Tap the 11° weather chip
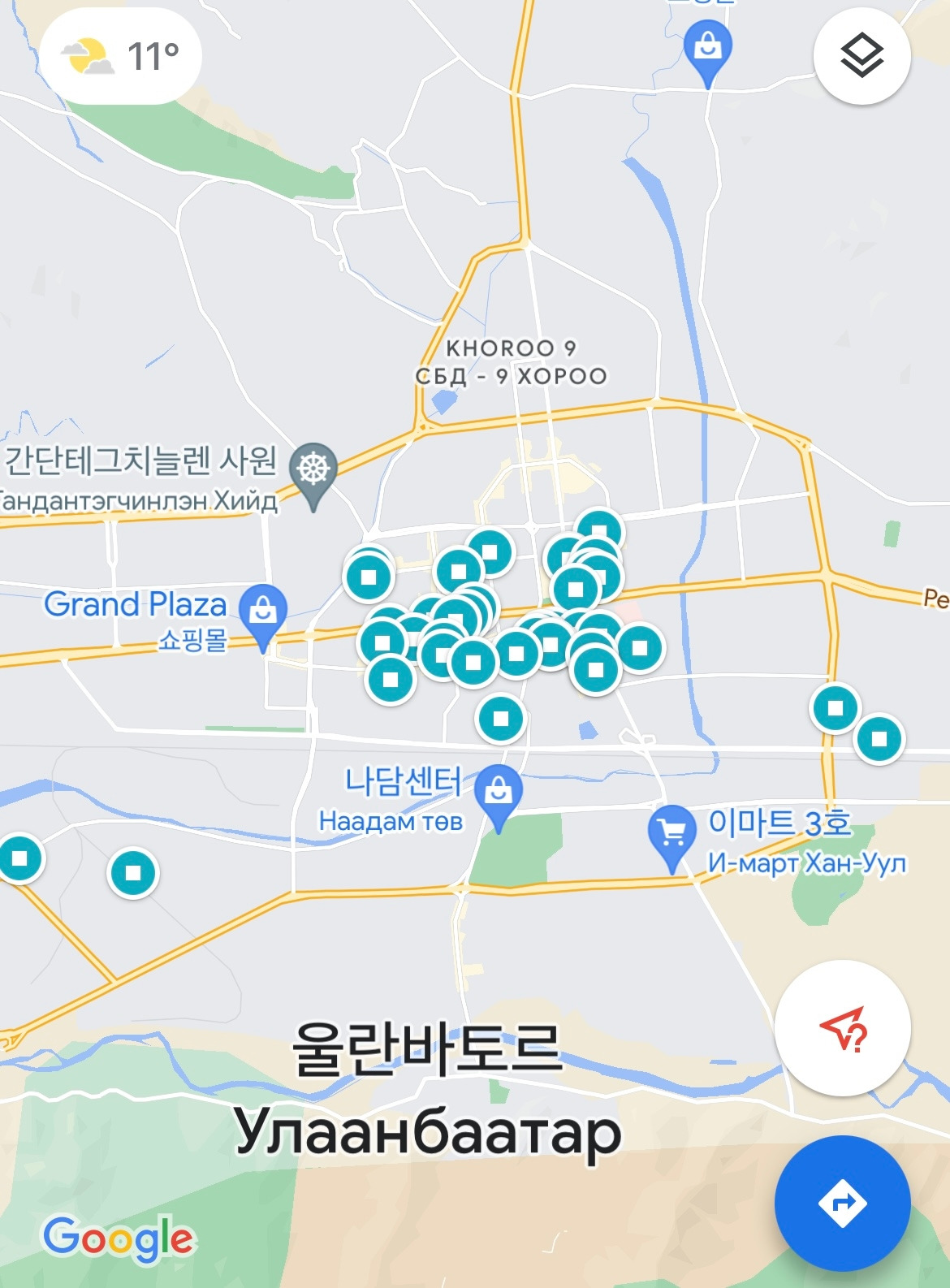The image size is (950, 1288). coord(120,56)
